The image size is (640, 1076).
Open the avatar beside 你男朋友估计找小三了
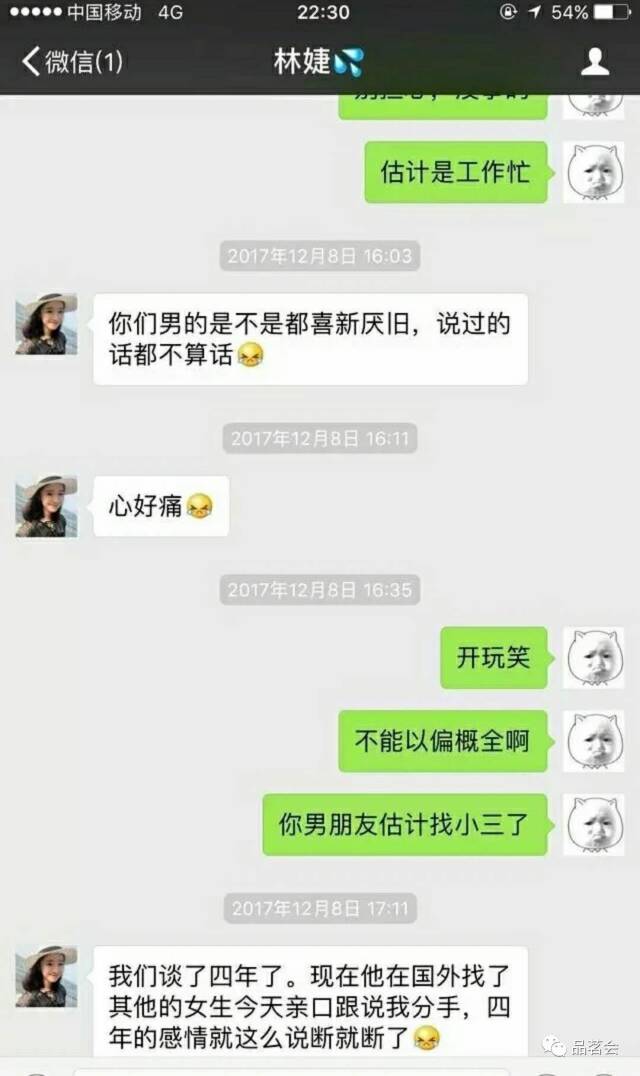(593, 825)
